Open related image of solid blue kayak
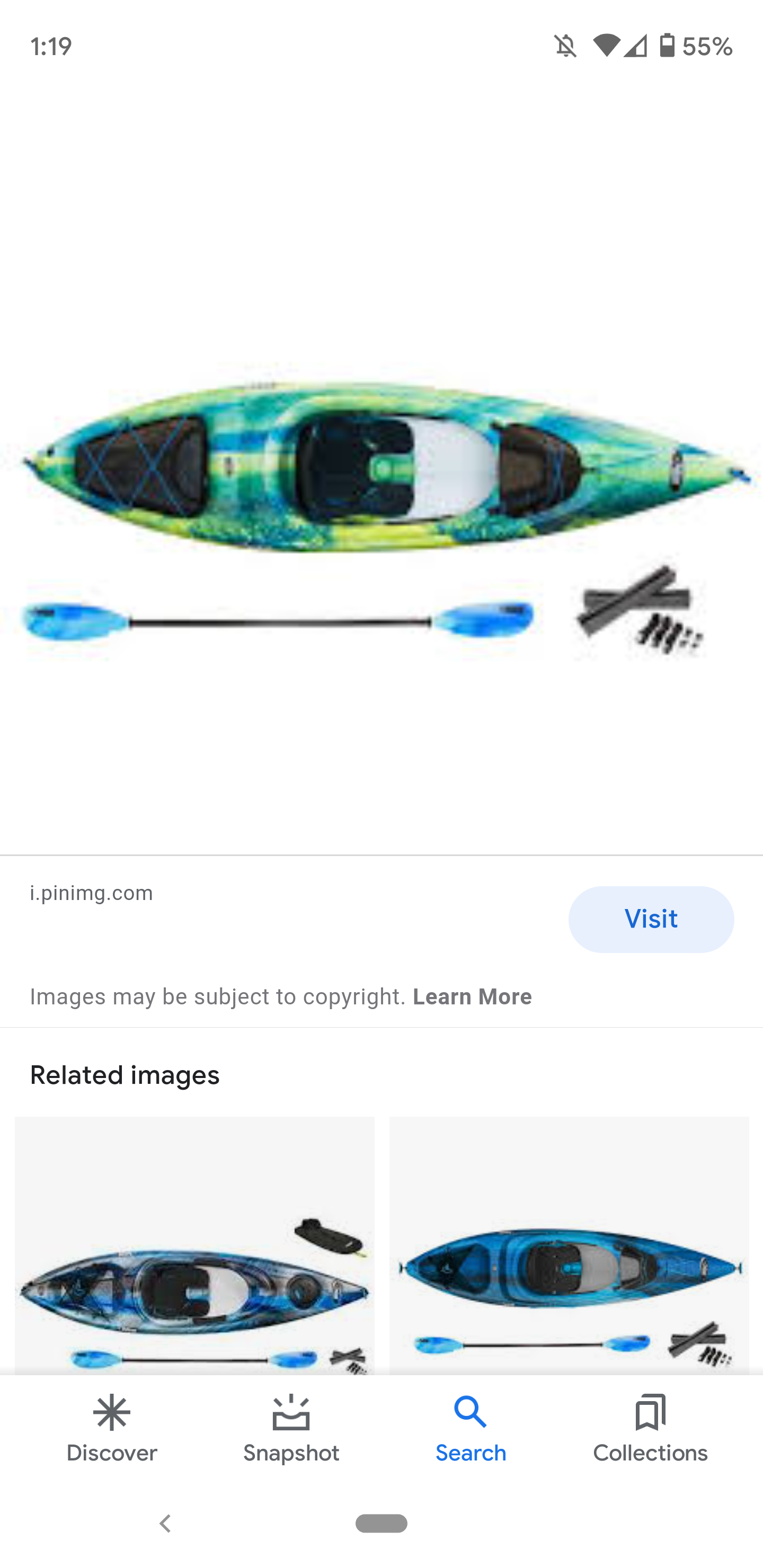The height and width of the screenshot is (1568, 763). pos(569,1245)
